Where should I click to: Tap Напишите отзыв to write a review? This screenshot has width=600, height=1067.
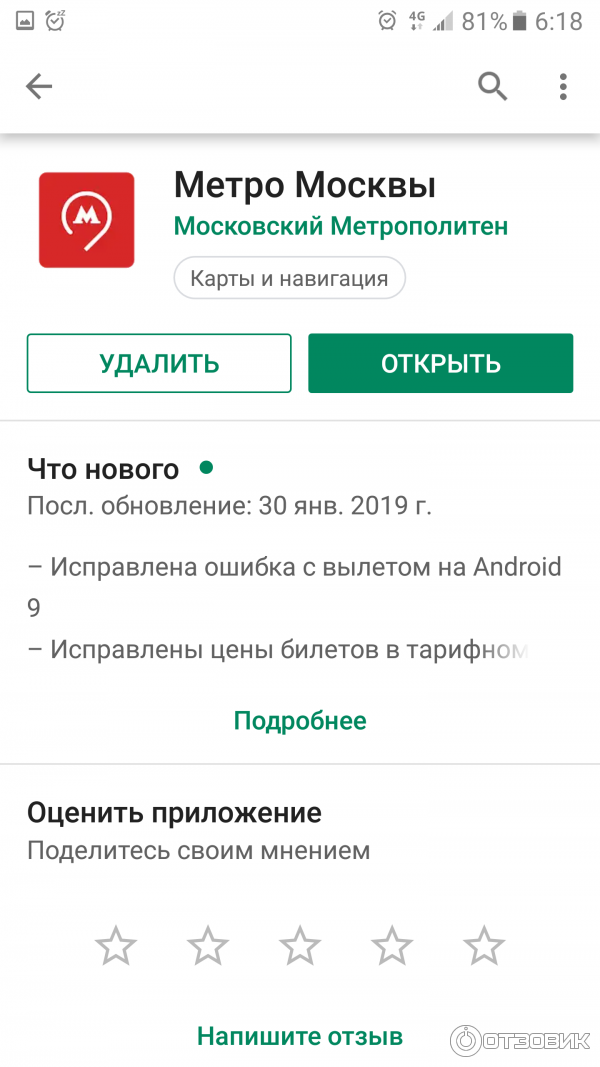300,1036
